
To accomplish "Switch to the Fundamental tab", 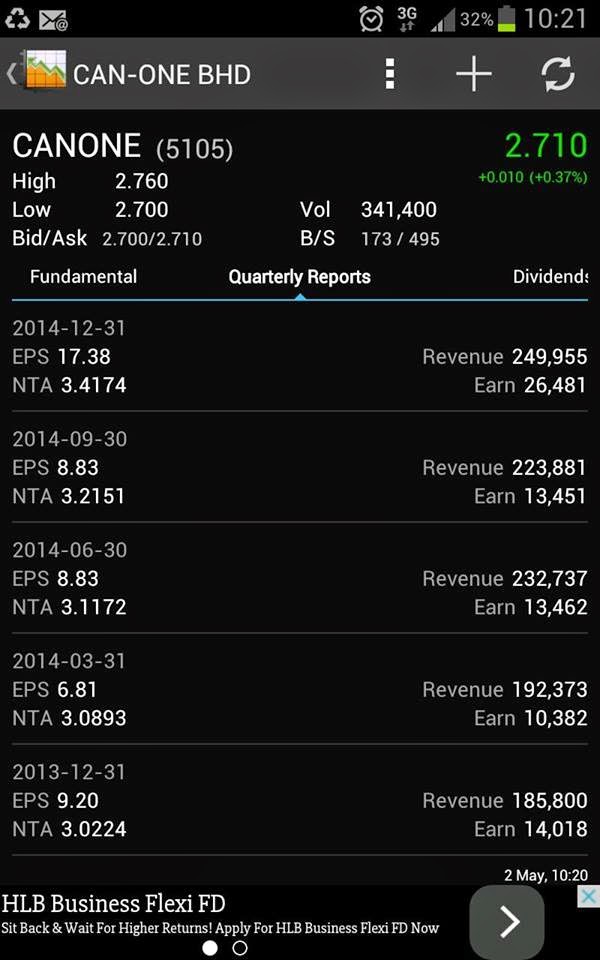I will click(x=83, y=277).
